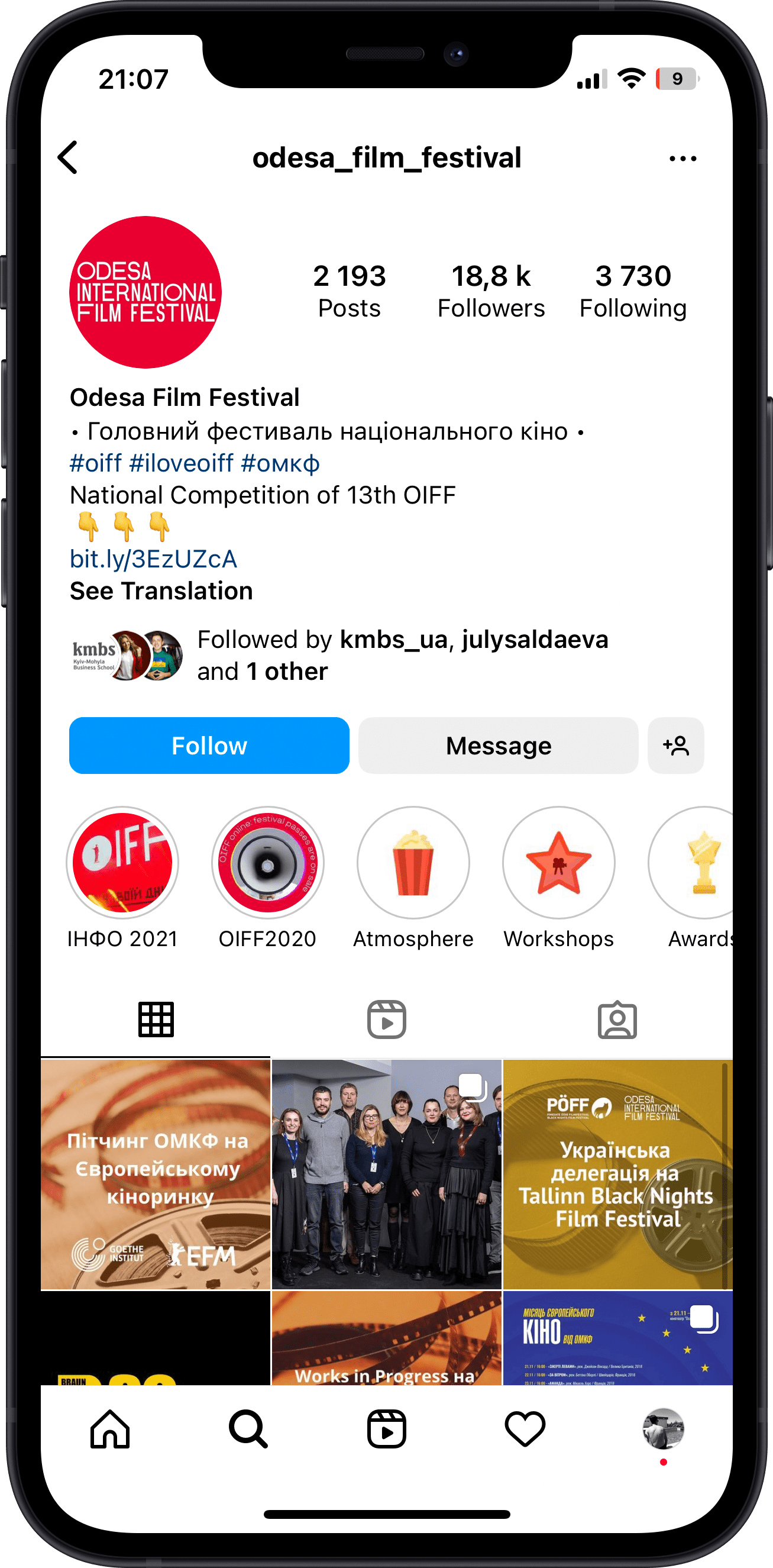Go to the Home feed
This screenshot has width=773, height=1568.
(x=110, y=1428)
